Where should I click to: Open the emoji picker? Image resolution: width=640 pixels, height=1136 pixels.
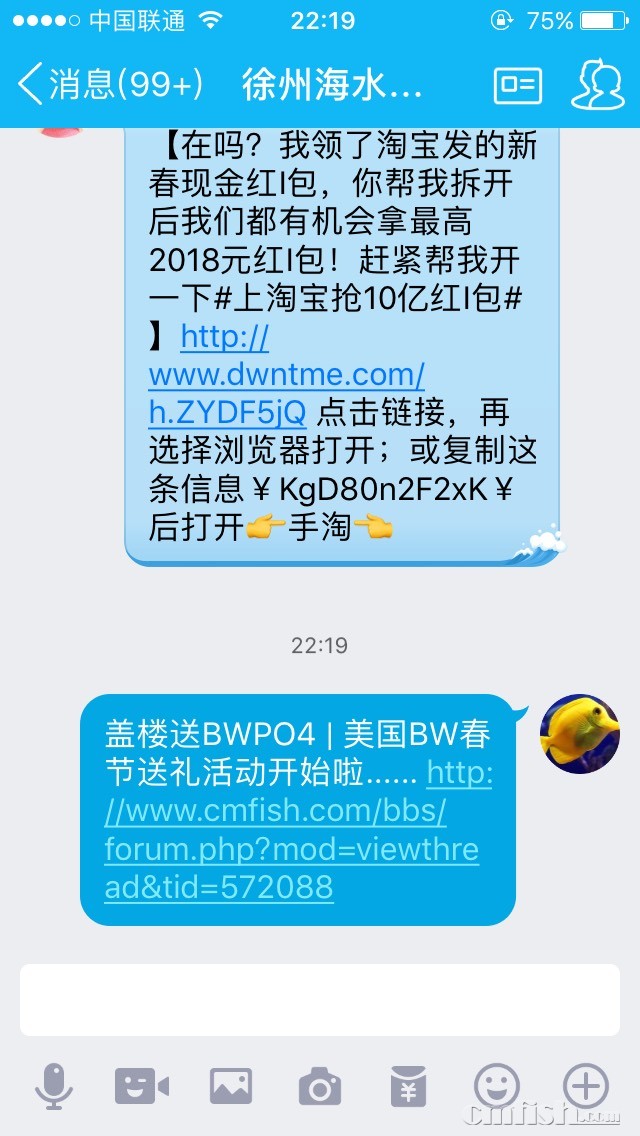click(497, 1085)
